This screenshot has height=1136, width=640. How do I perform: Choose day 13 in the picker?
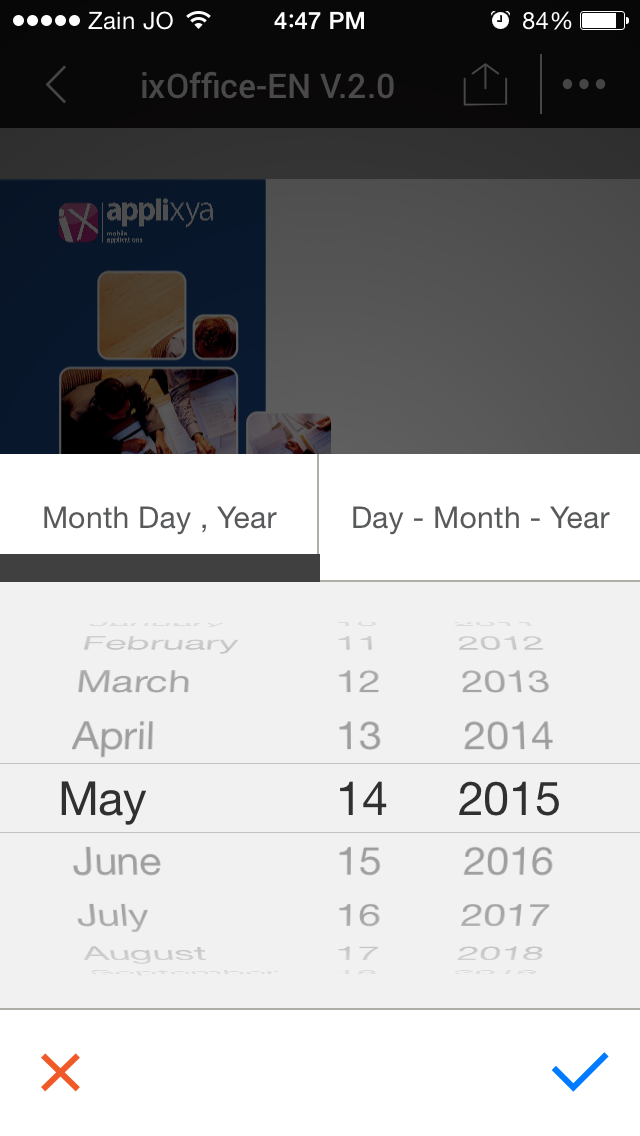(x=359, y=737)
